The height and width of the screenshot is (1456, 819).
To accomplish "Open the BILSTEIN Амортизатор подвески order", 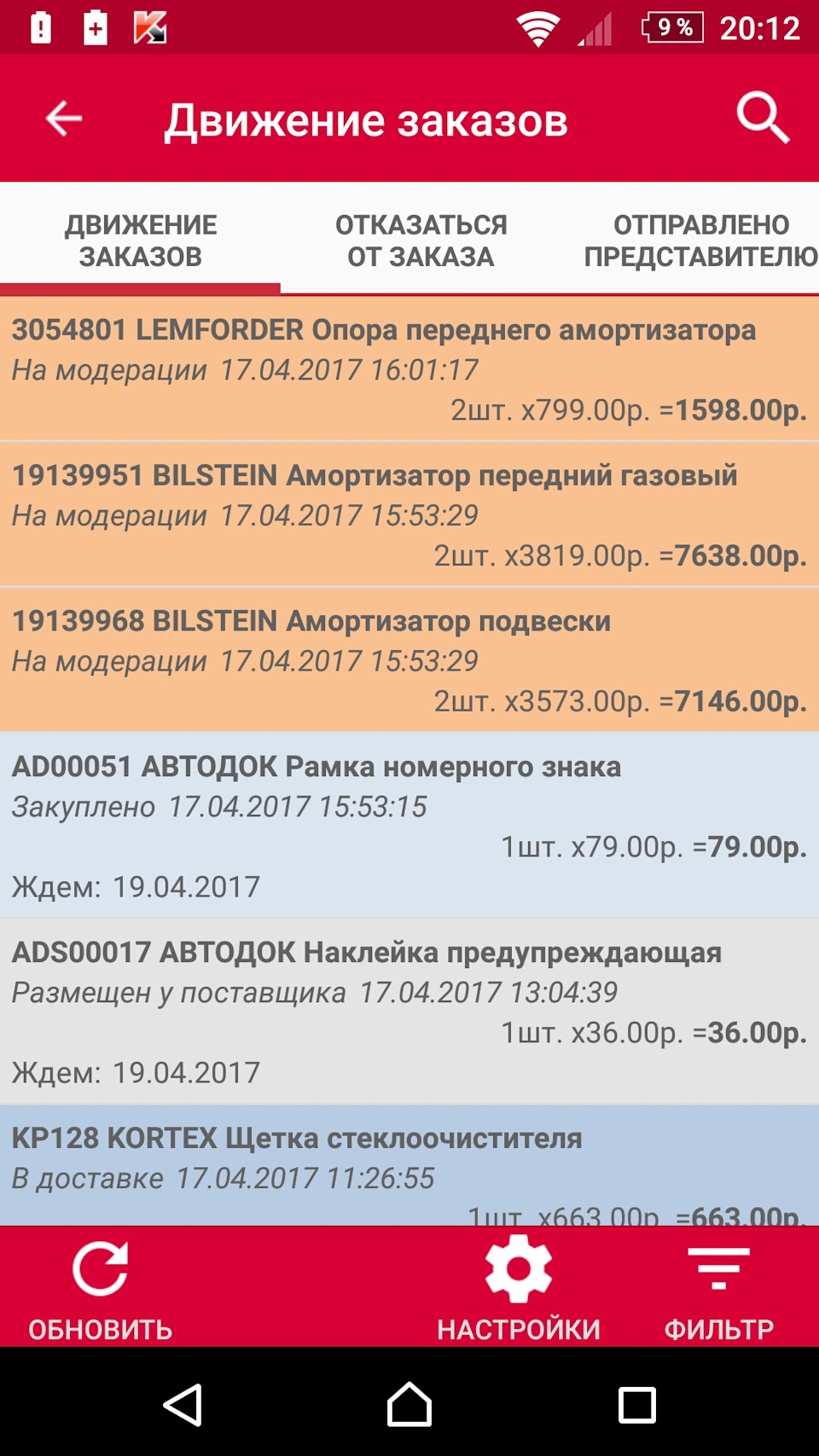I will tap(409, 660).
